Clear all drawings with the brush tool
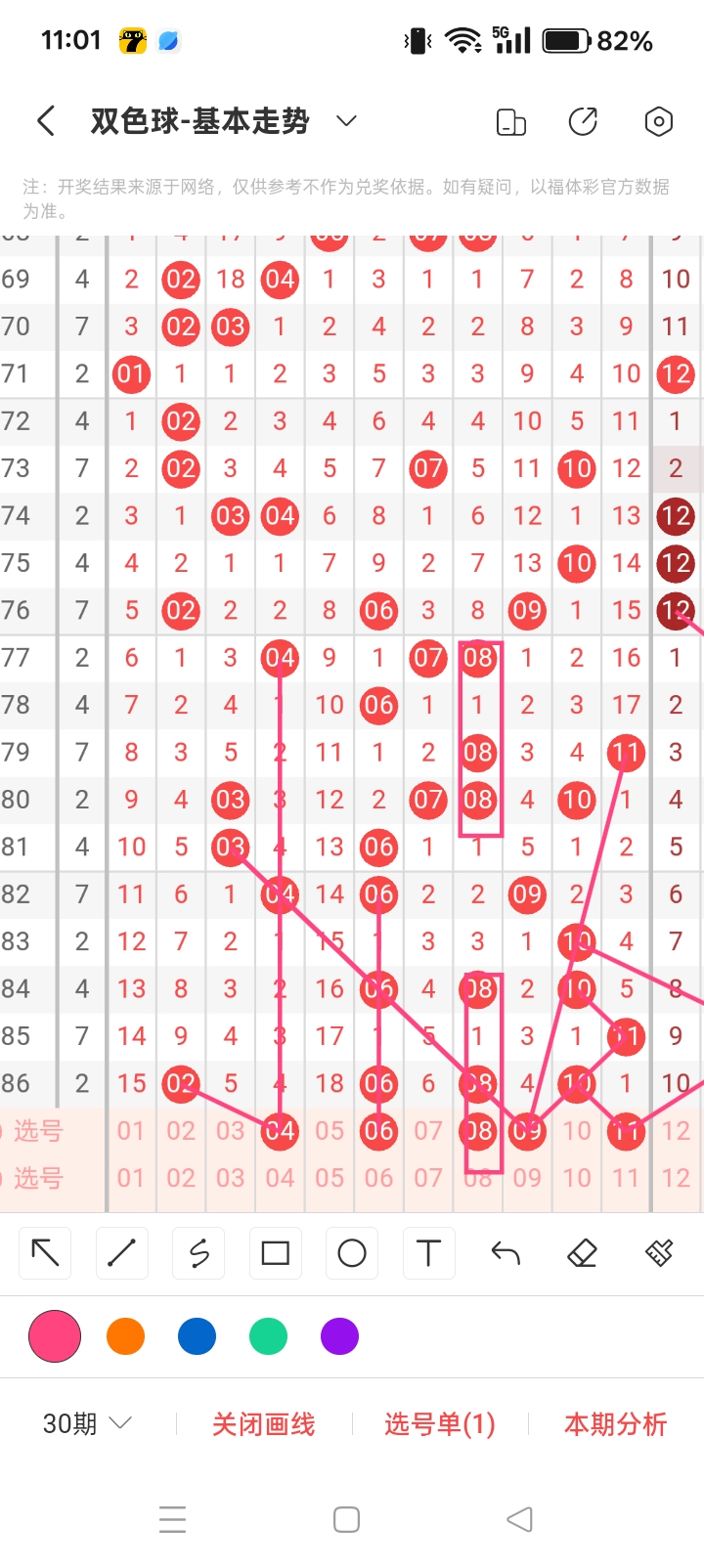The image size is (704, 1568). click(x=659, y=1252)
